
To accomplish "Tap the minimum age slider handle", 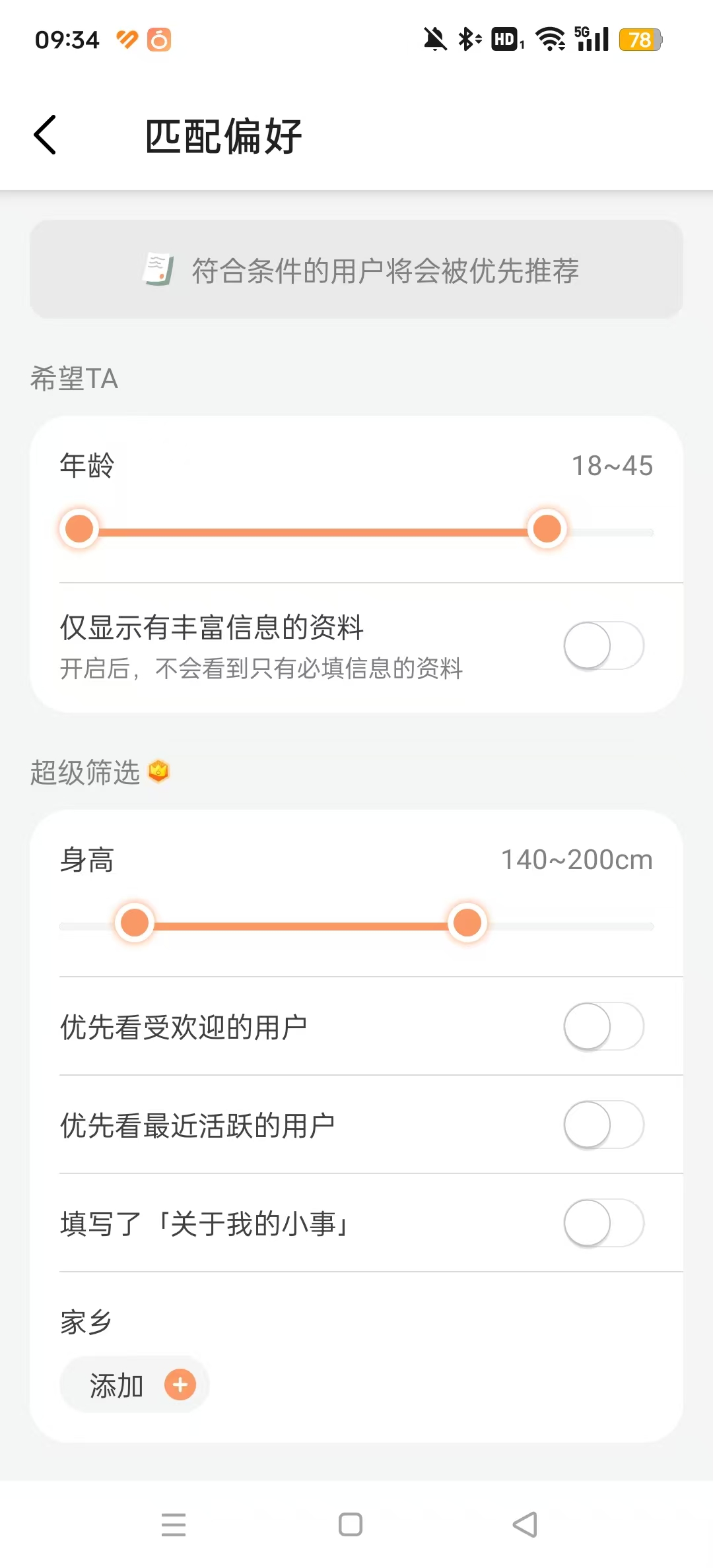I will click(x=79, y=529).
